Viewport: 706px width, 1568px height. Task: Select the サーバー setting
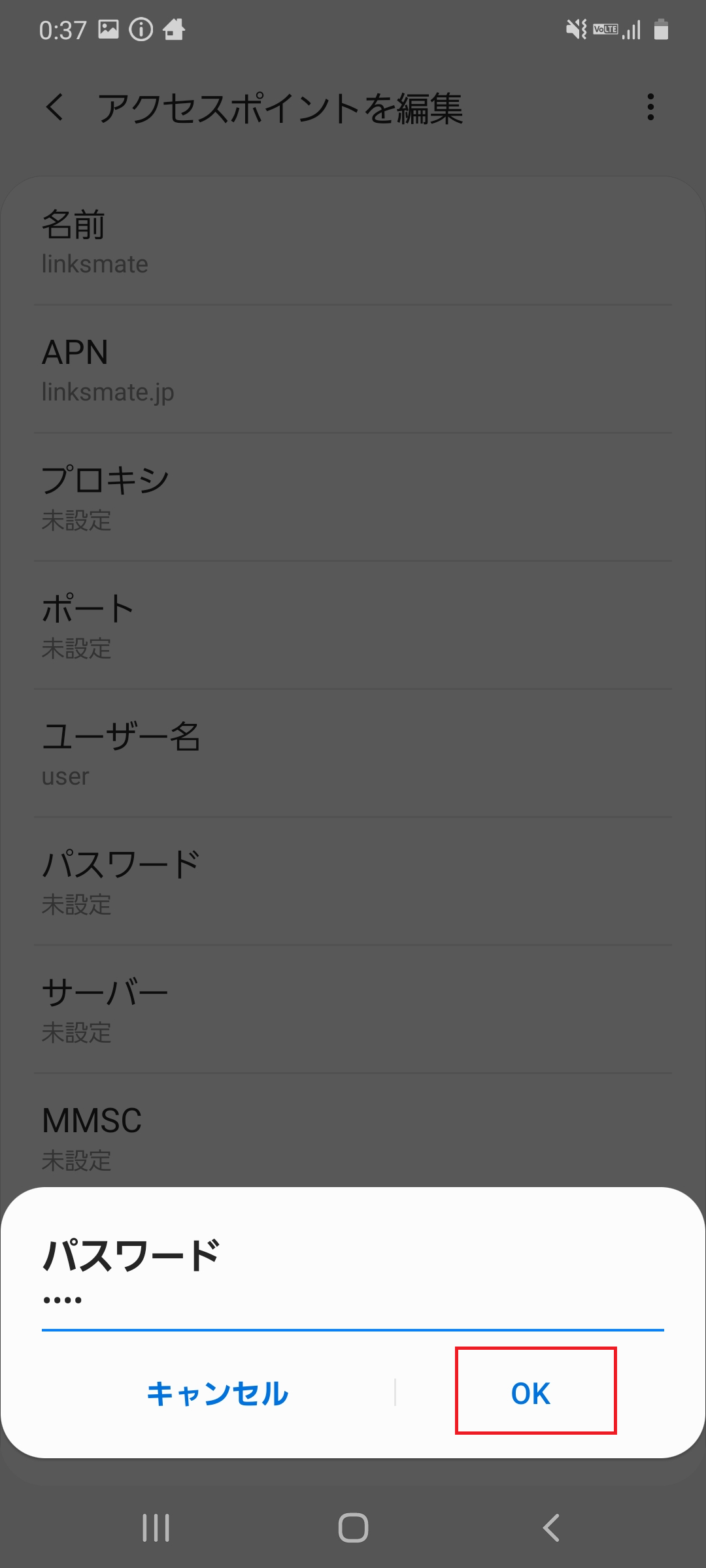coord(353,1009)
